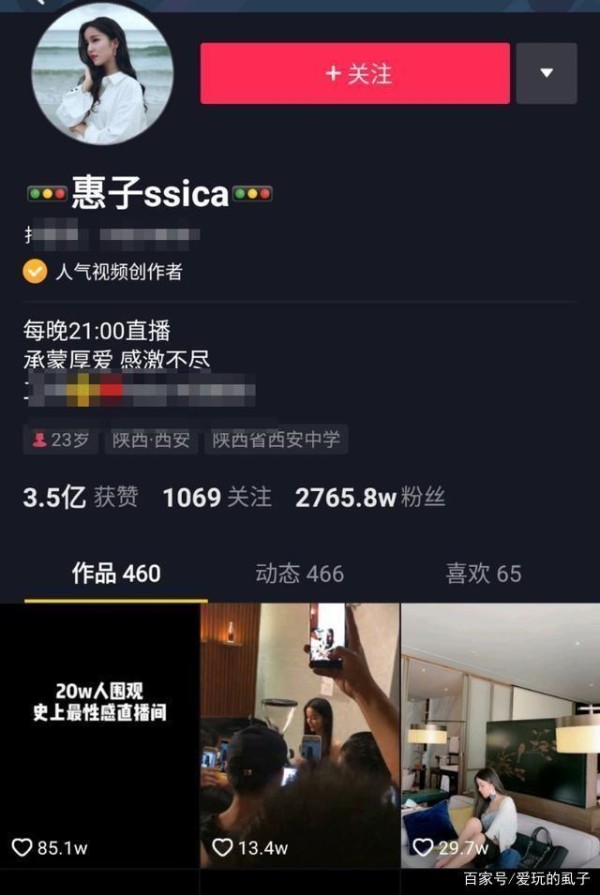Viewport: 600px width, 895px height.
Task: Switch to the 作品 460 tab
Action: click(116, 573)
